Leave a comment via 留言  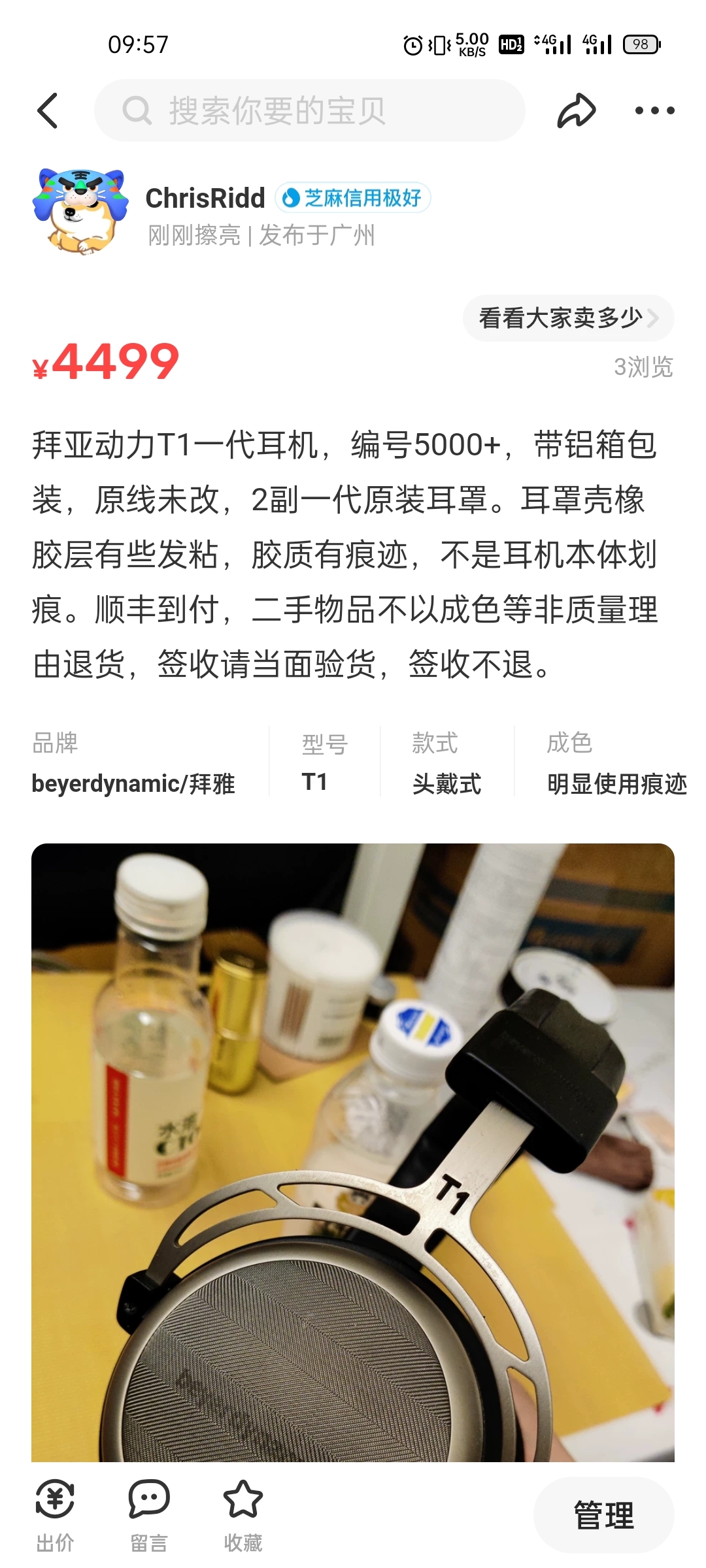149,1515
